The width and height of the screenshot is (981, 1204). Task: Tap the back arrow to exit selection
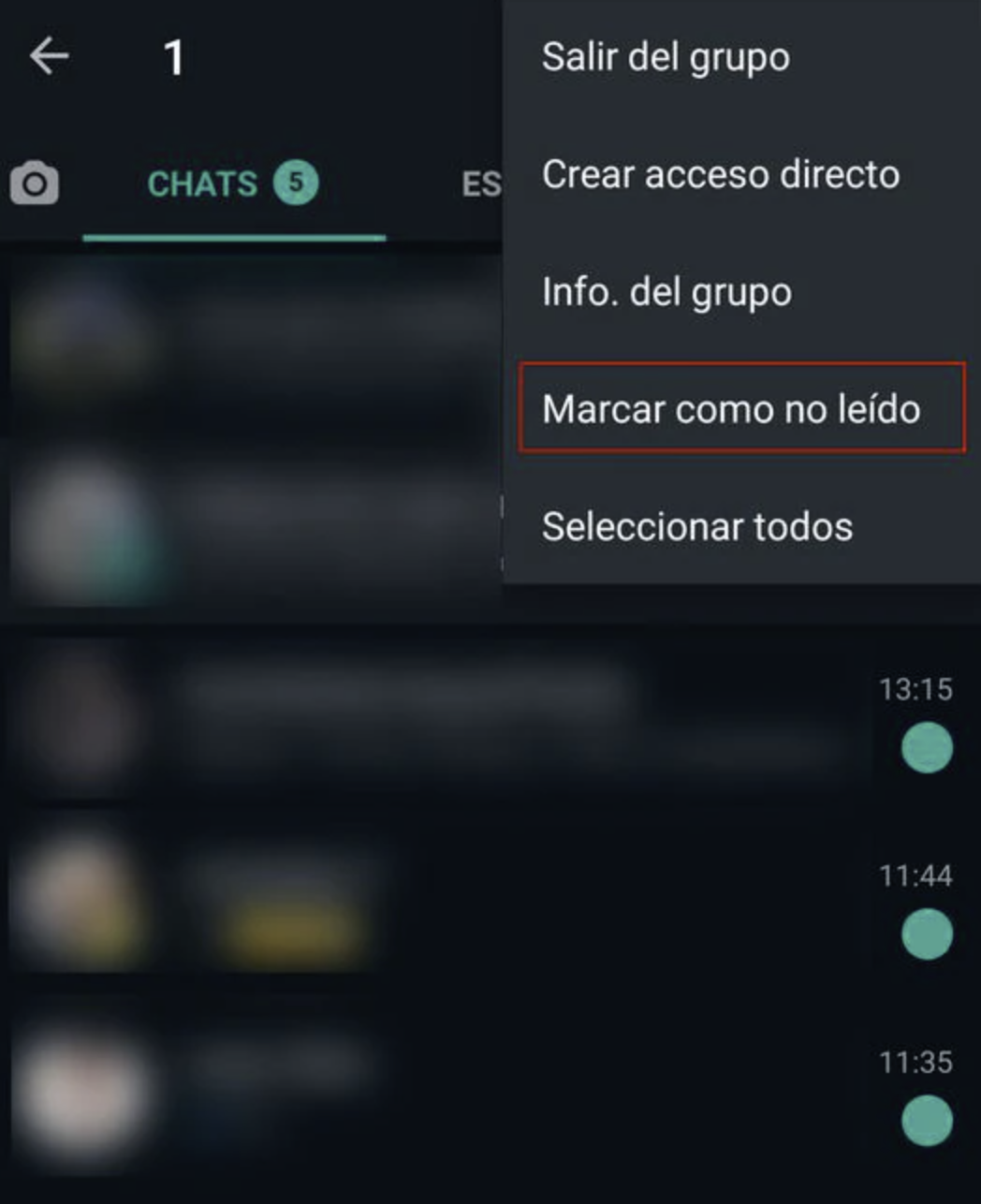tap(49, 56)
